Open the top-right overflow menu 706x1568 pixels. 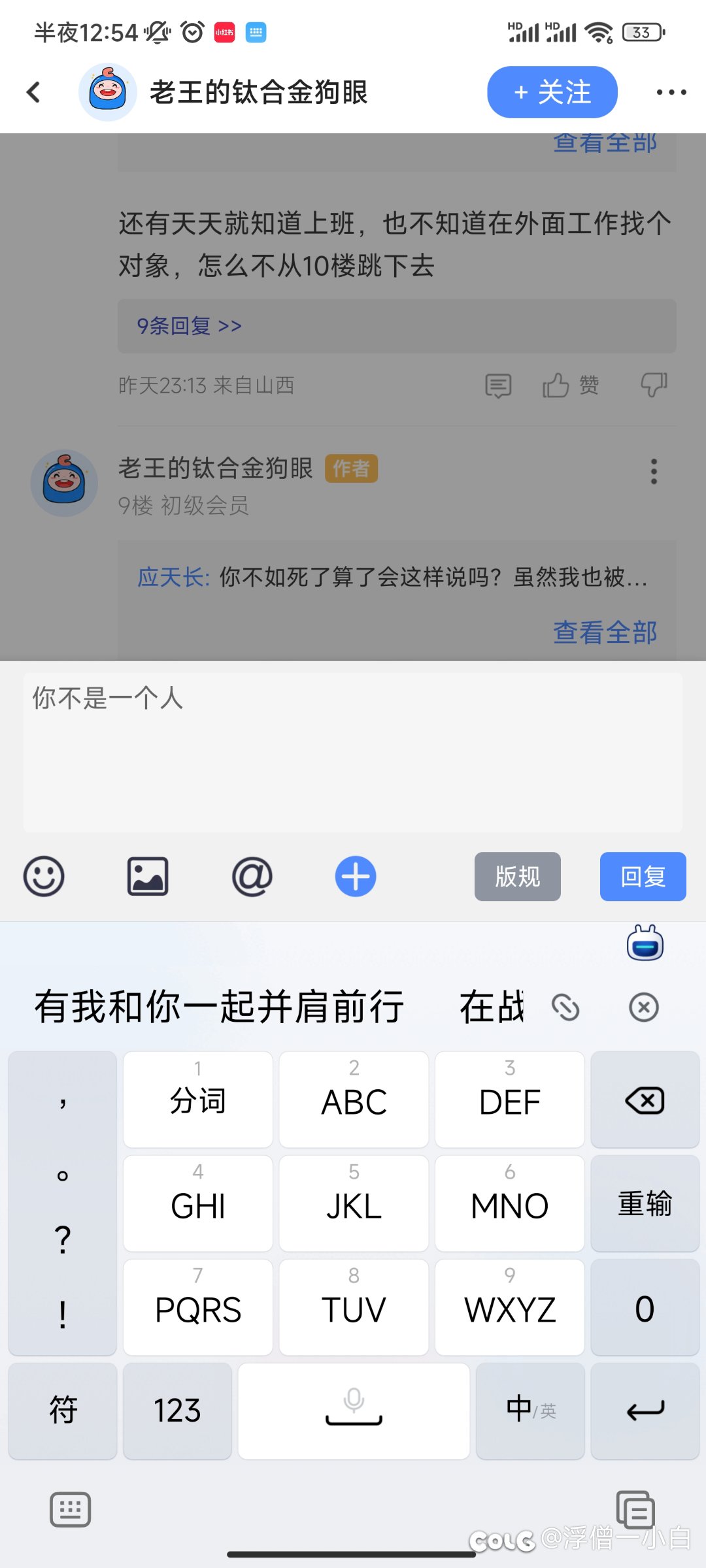point(671,92)
